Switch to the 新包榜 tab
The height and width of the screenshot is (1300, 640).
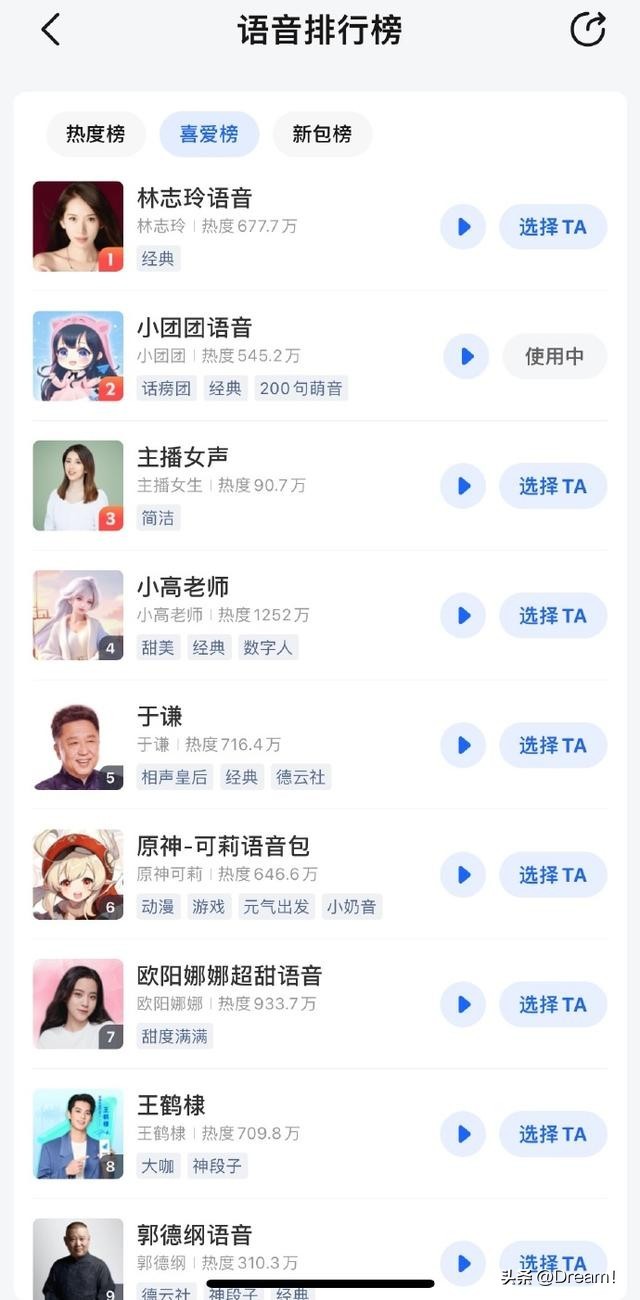[x=322, y=134]
